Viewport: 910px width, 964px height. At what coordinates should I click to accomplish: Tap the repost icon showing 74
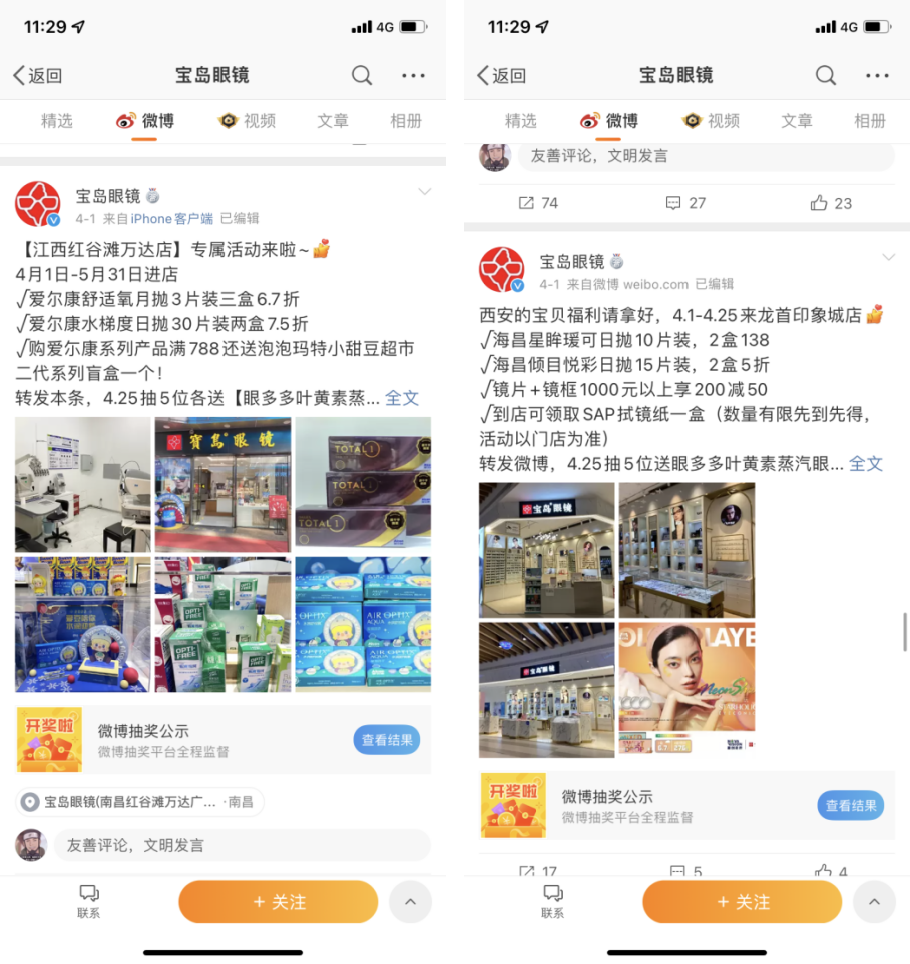538,203
